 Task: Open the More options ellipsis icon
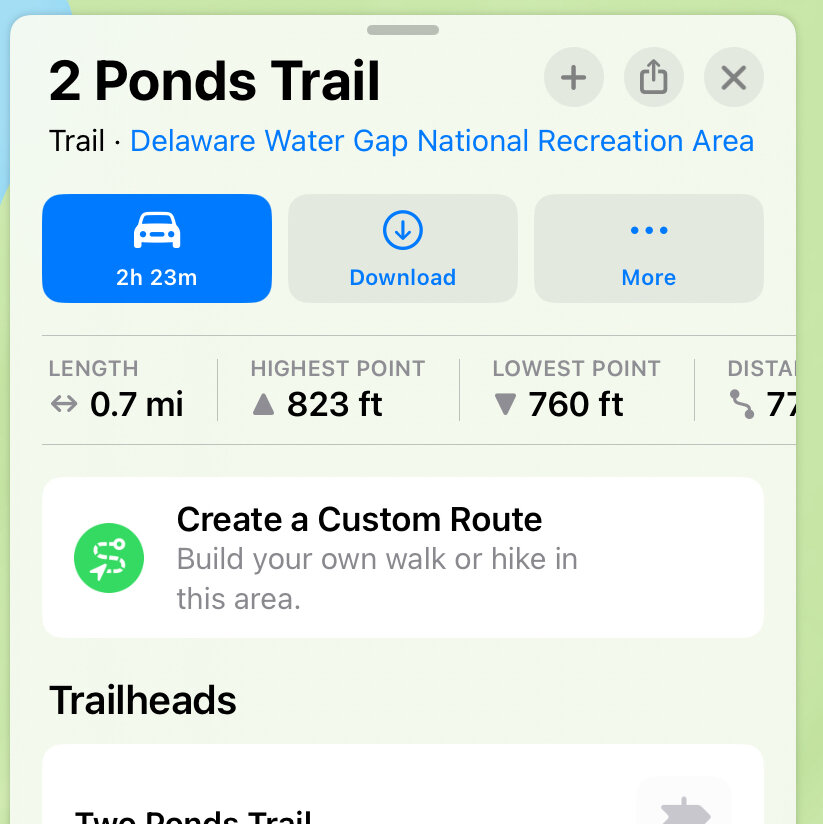click(648, 229)
